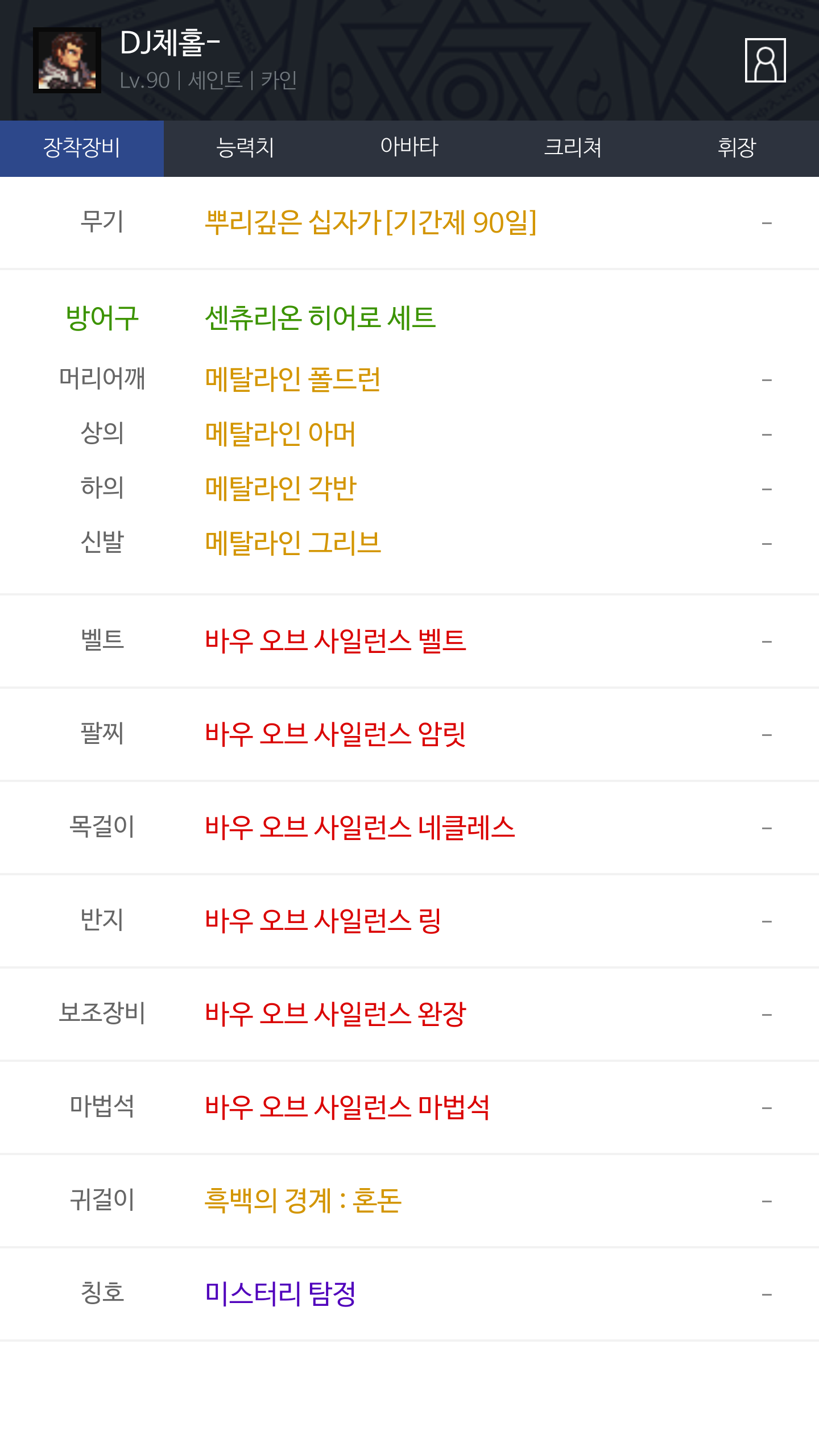View earring 흑백의 경계 : 혼돈
This screenshot has height=1456, width=819.
coord(409,1201)
